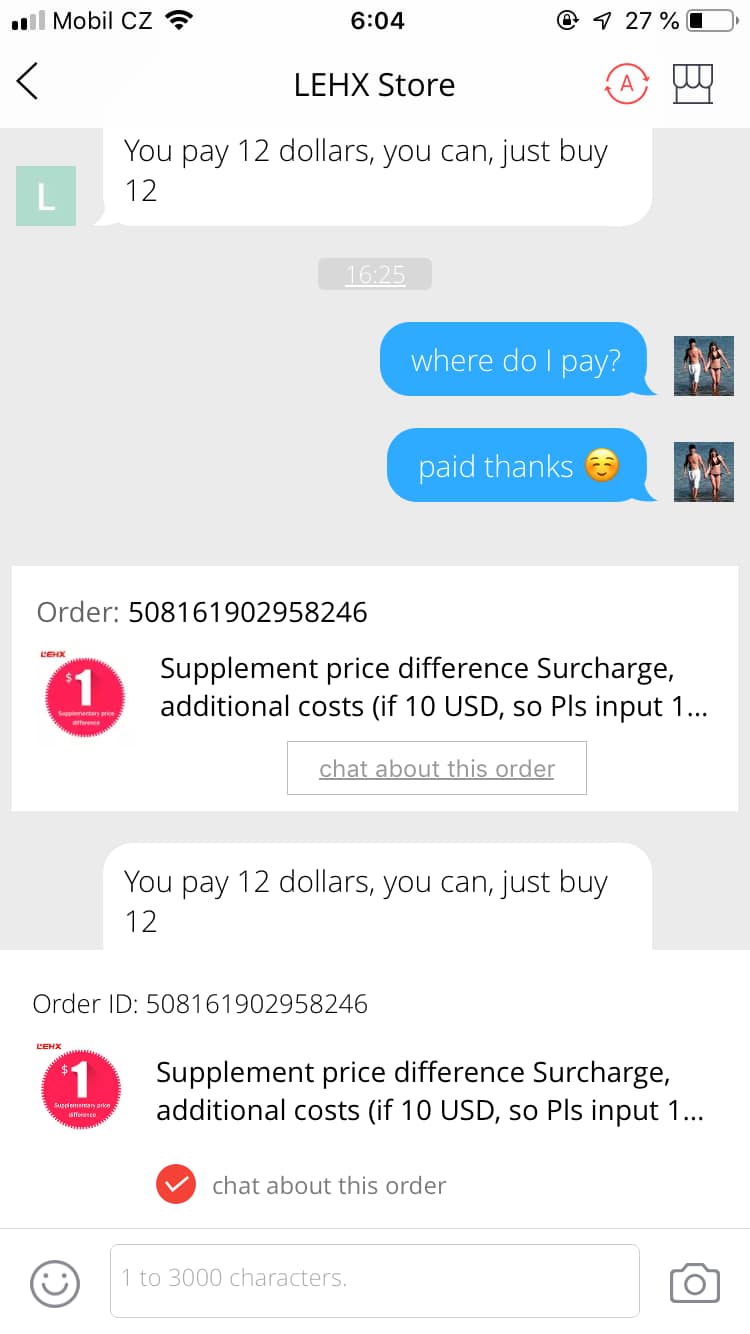This screenshot has width=750, height=1334.
Task: Go back from the LEHX Store chat
Action: tap(28, 81)
